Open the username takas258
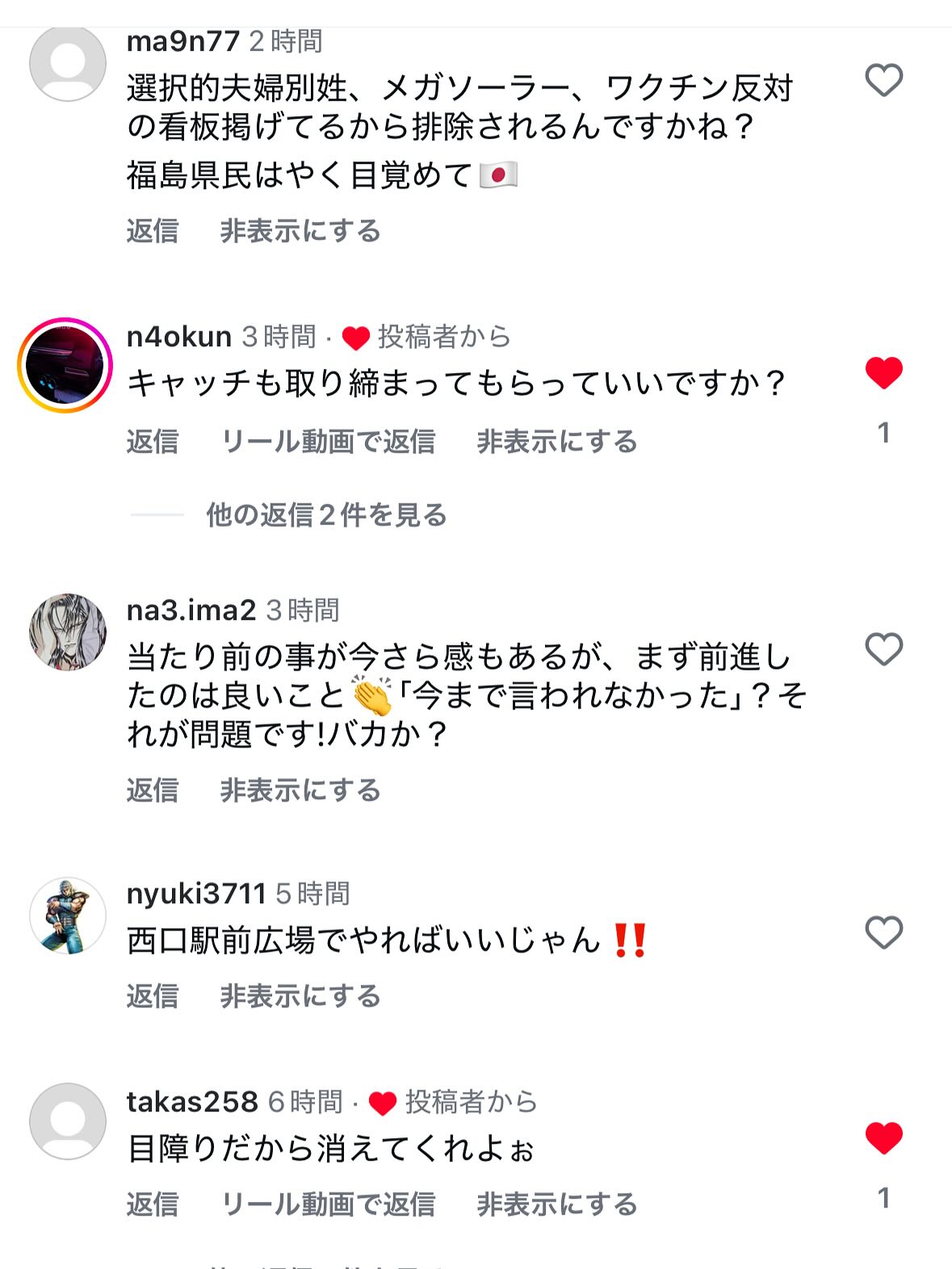The image size is (952, 1269). click(x=192, y=1102)
